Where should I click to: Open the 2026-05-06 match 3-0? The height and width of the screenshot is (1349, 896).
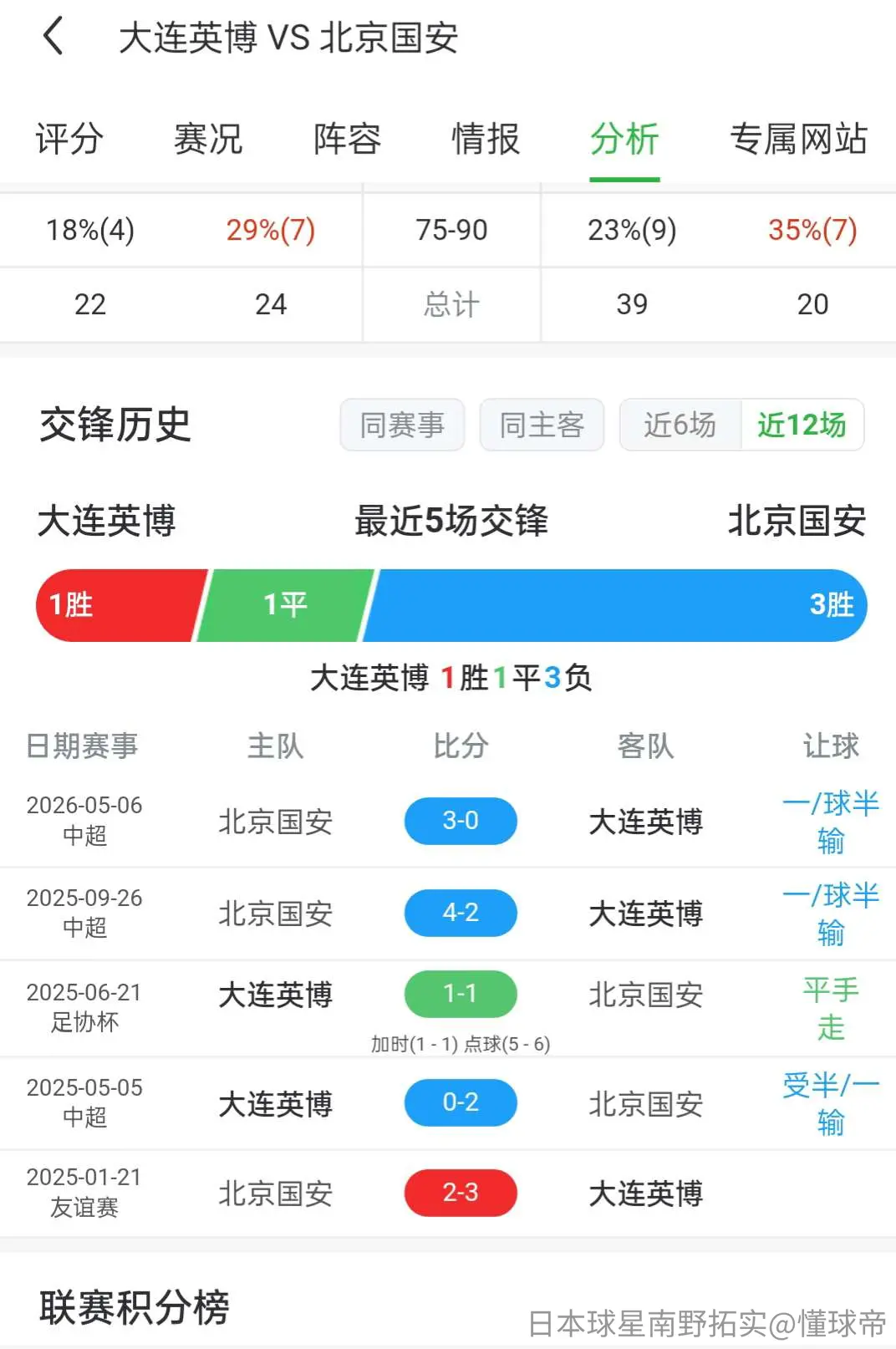448,821
